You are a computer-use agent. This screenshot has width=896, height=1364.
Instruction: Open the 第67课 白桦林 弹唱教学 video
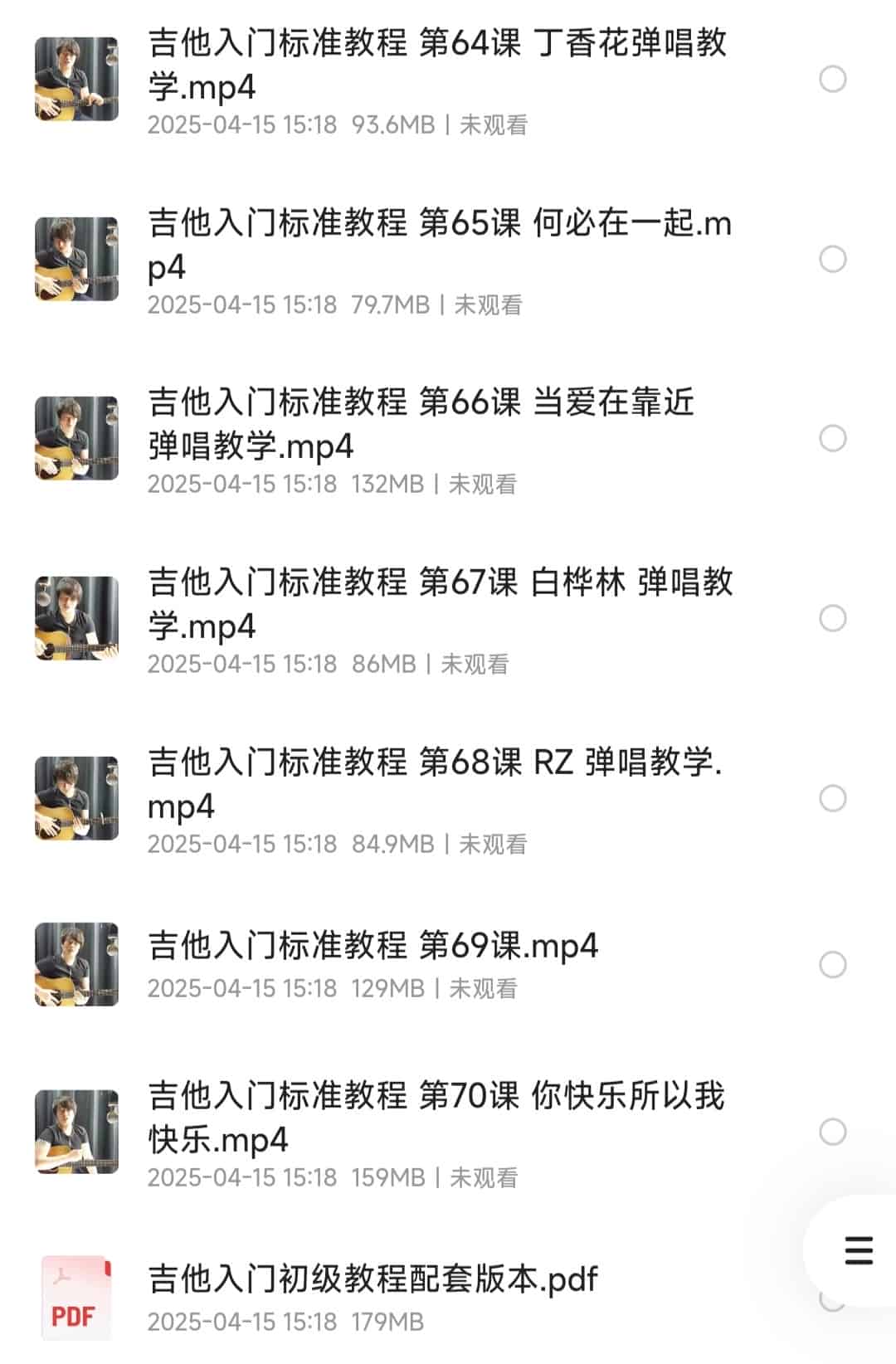point(440,604)
